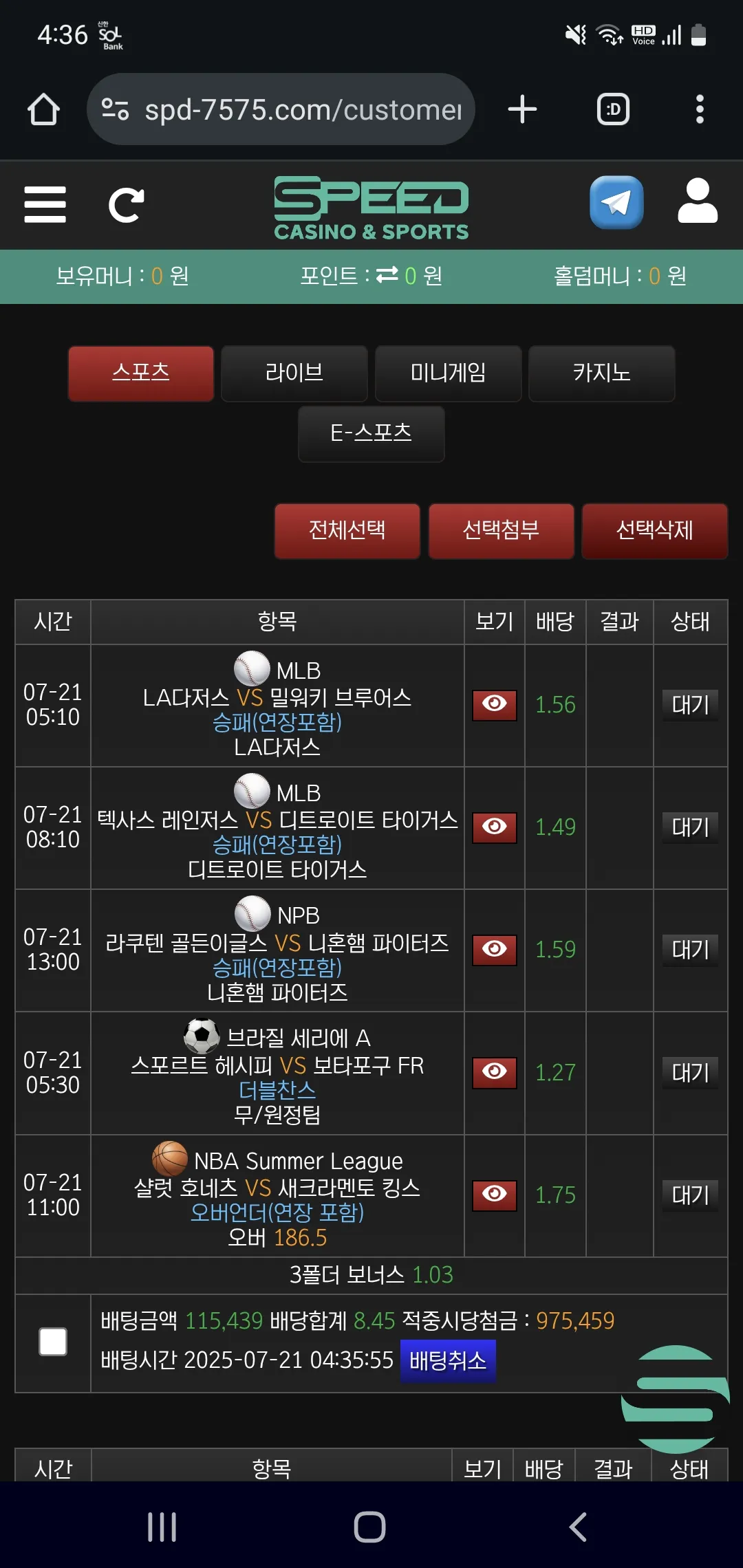
Task: Switch to the 라이브 tab
Action: click(x=294, y=373)
